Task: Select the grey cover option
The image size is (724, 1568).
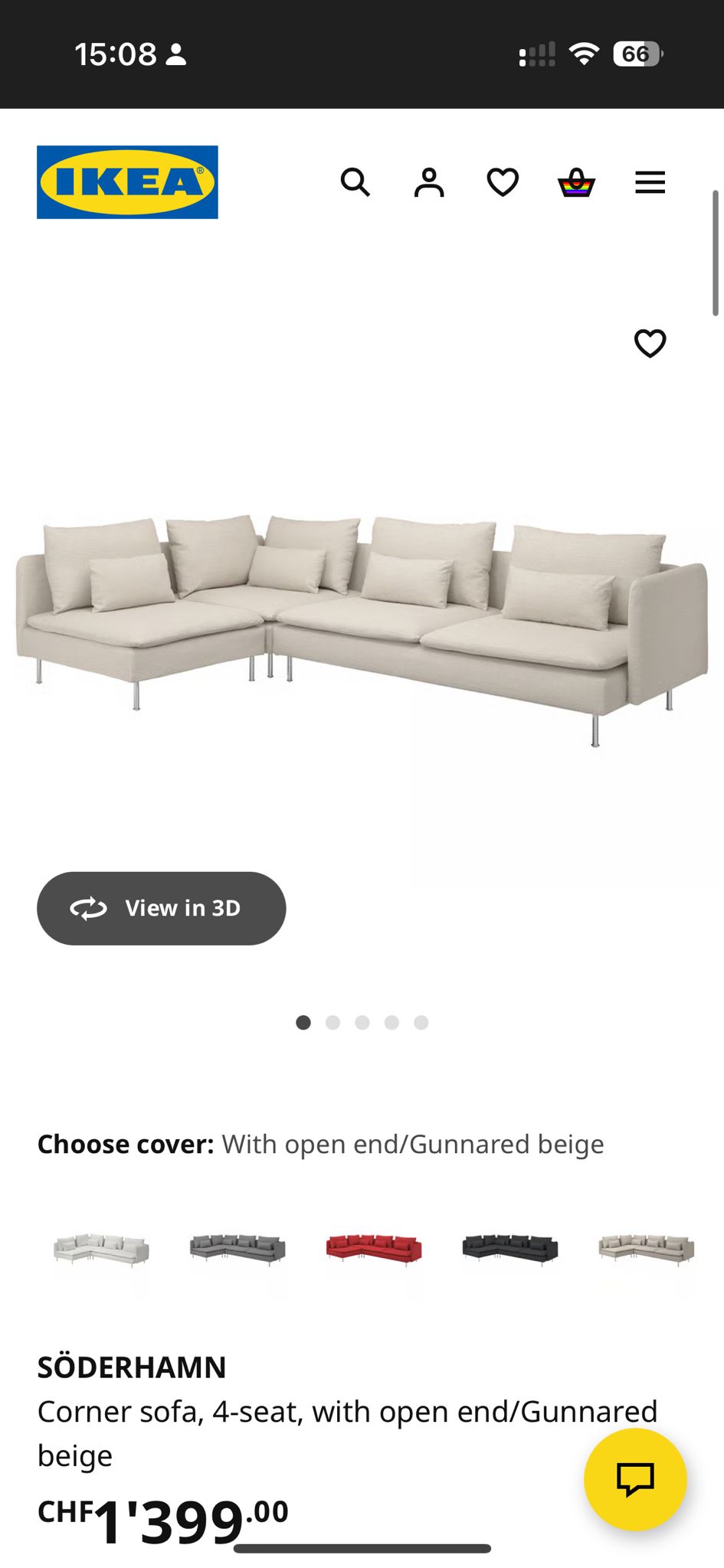Action: click(238, 1249)
